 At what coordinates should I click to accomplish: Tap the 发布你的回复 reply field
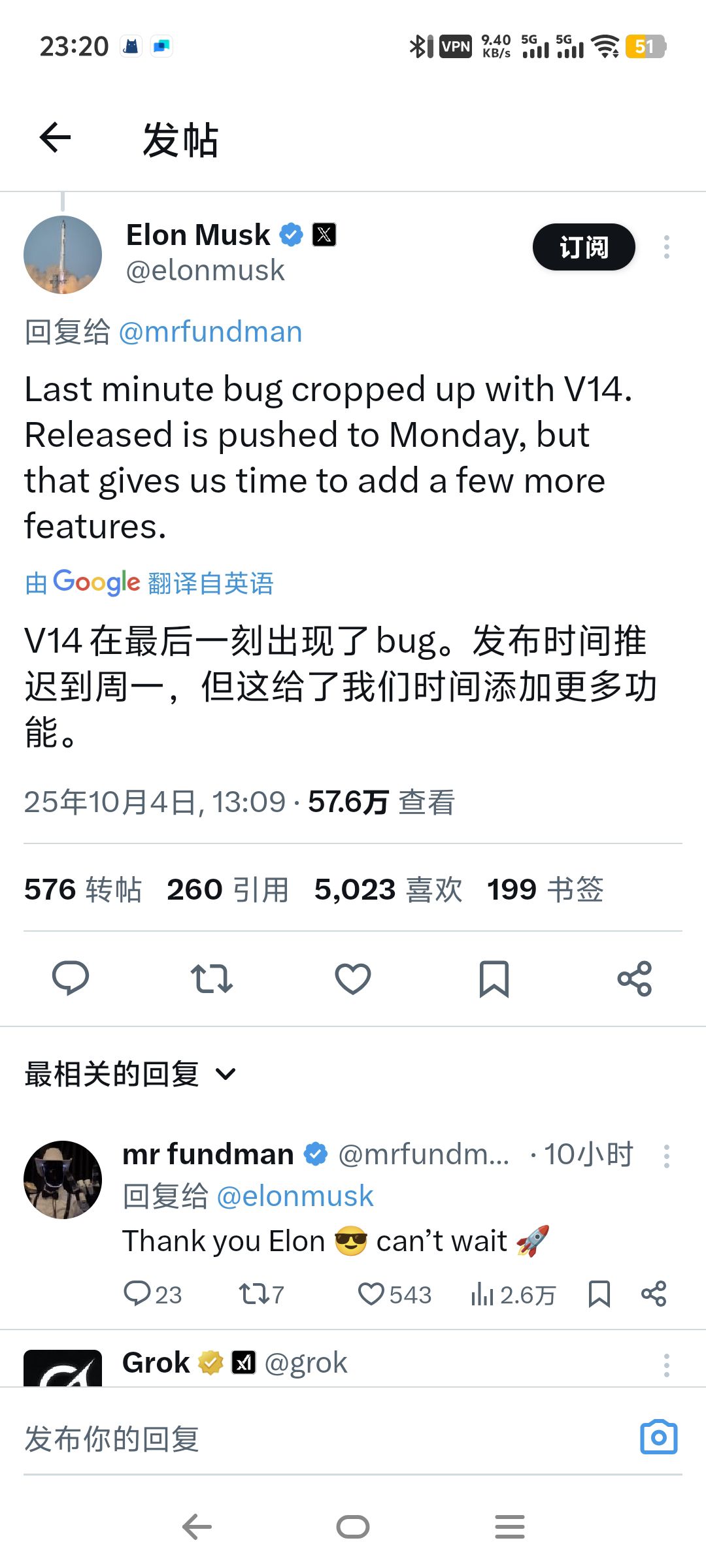tap(261, 1439)
